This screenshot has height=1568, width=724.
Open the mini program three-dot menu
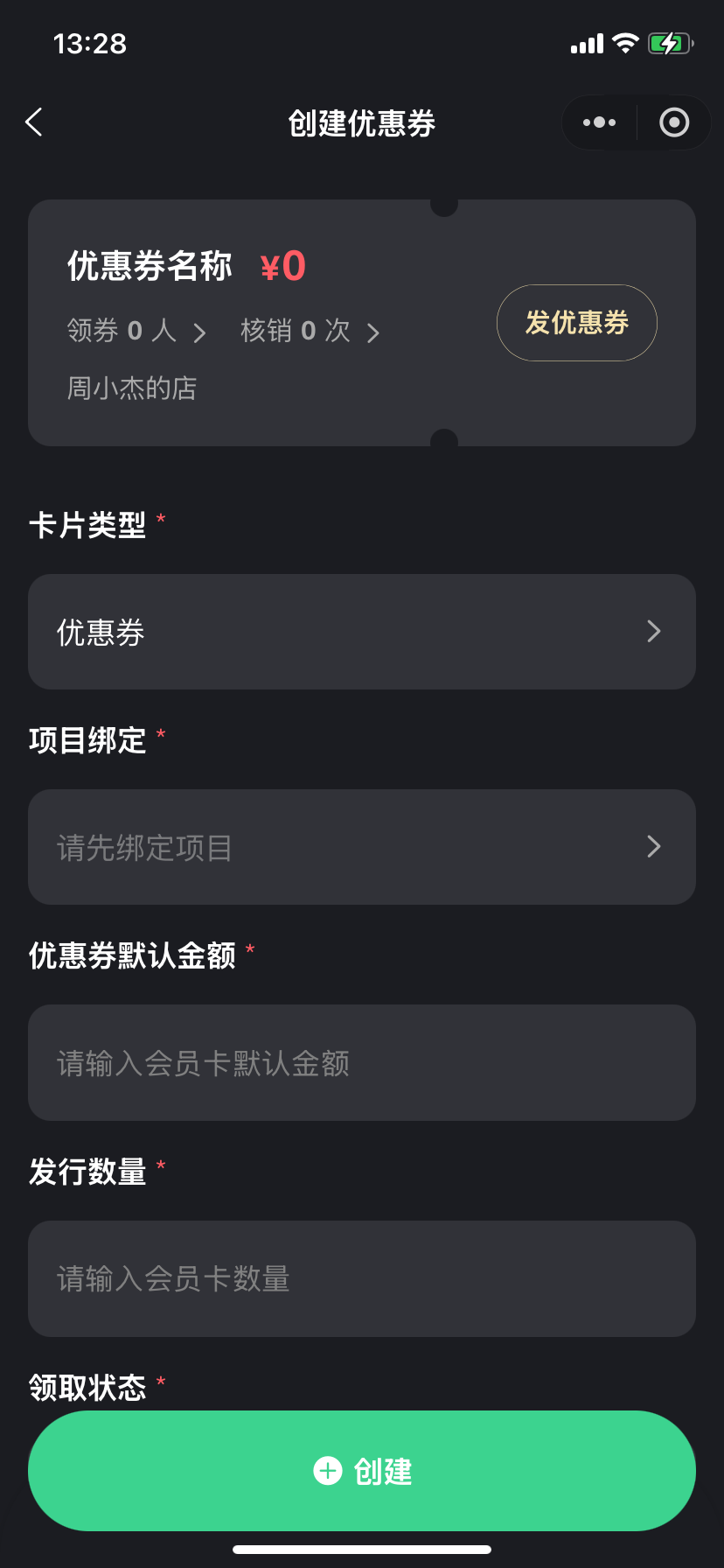pos(599,122)
